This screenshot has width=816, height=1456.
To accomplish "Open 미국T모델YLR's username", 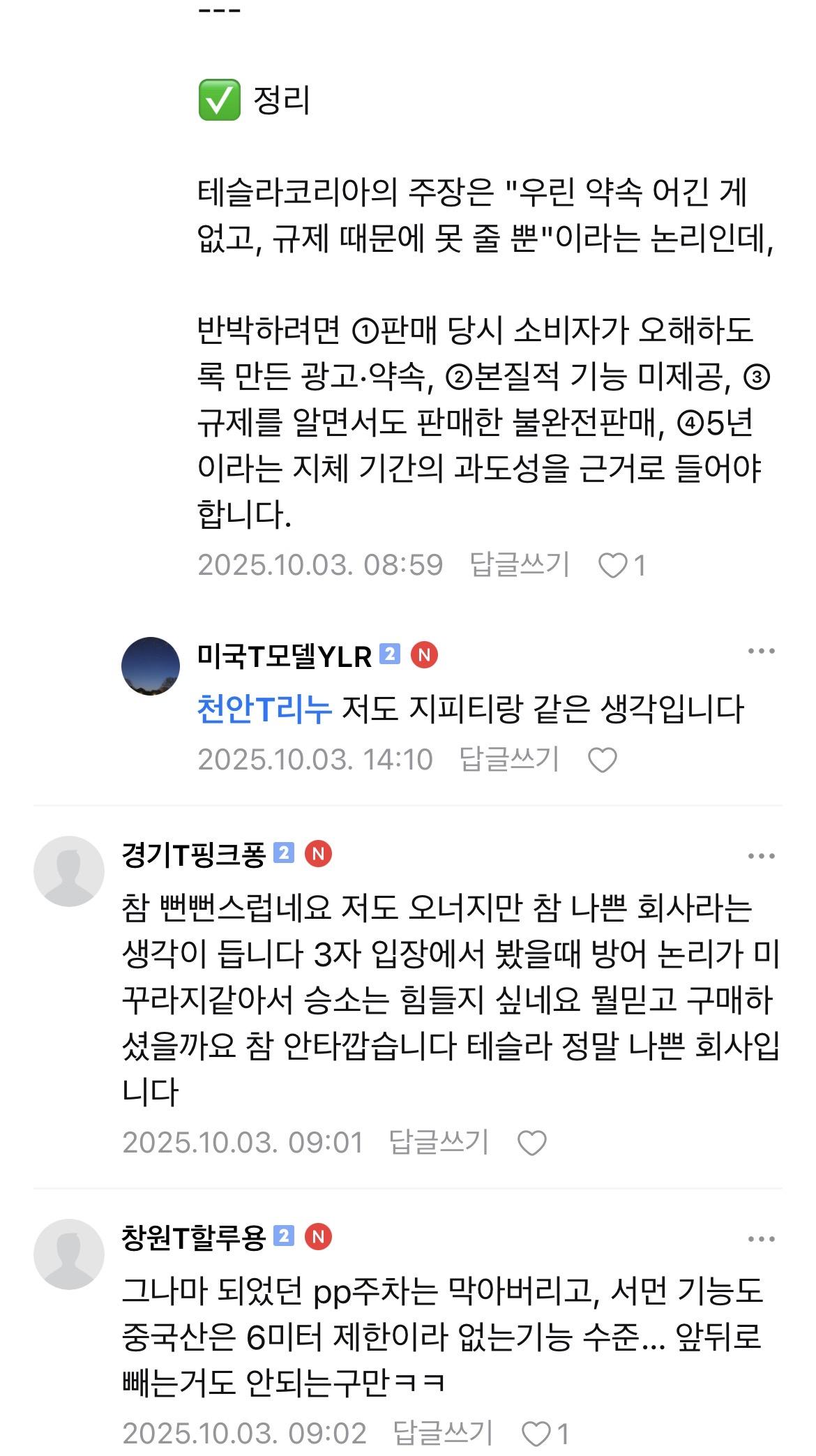I will click(x=285, y=656).
